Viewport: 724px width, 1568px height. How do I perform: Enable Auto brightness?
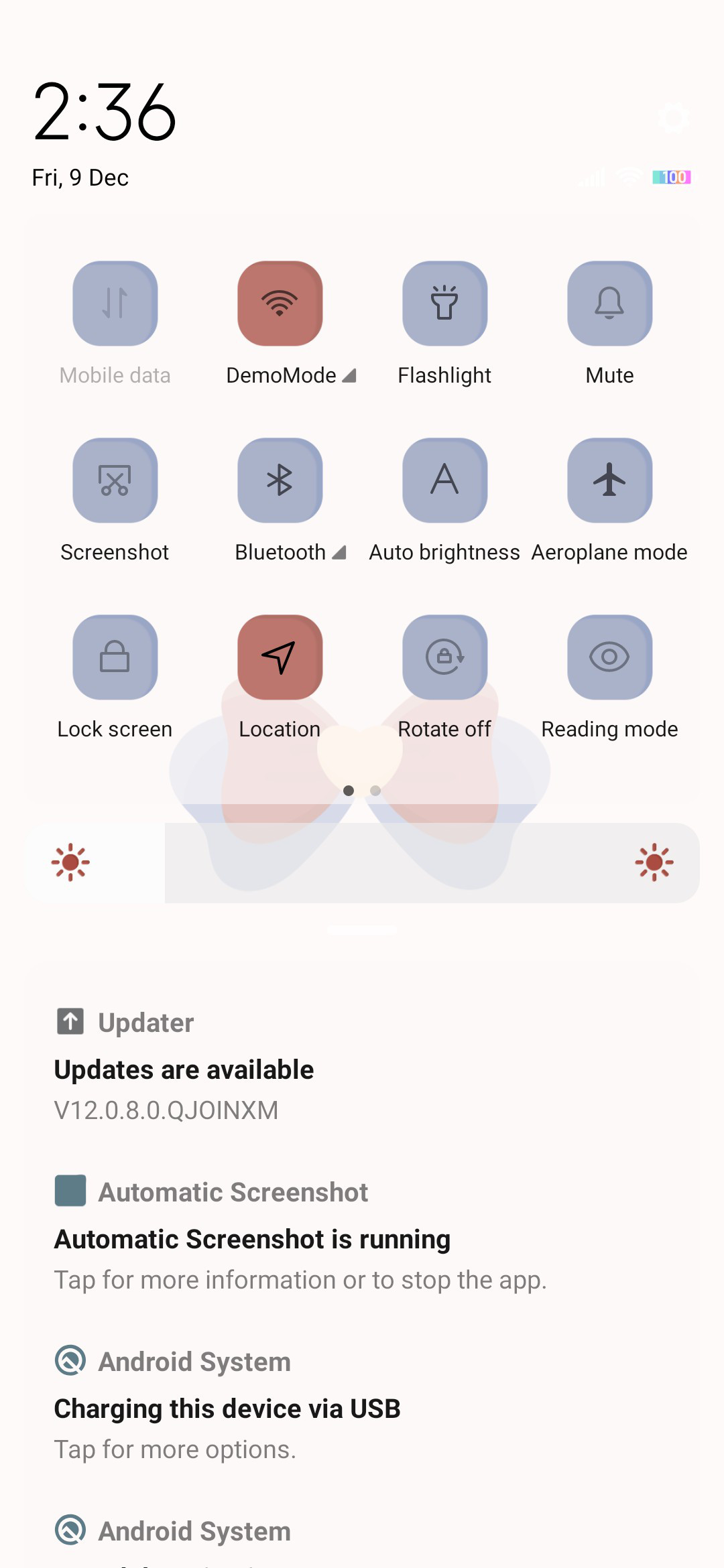click(445, 480)
